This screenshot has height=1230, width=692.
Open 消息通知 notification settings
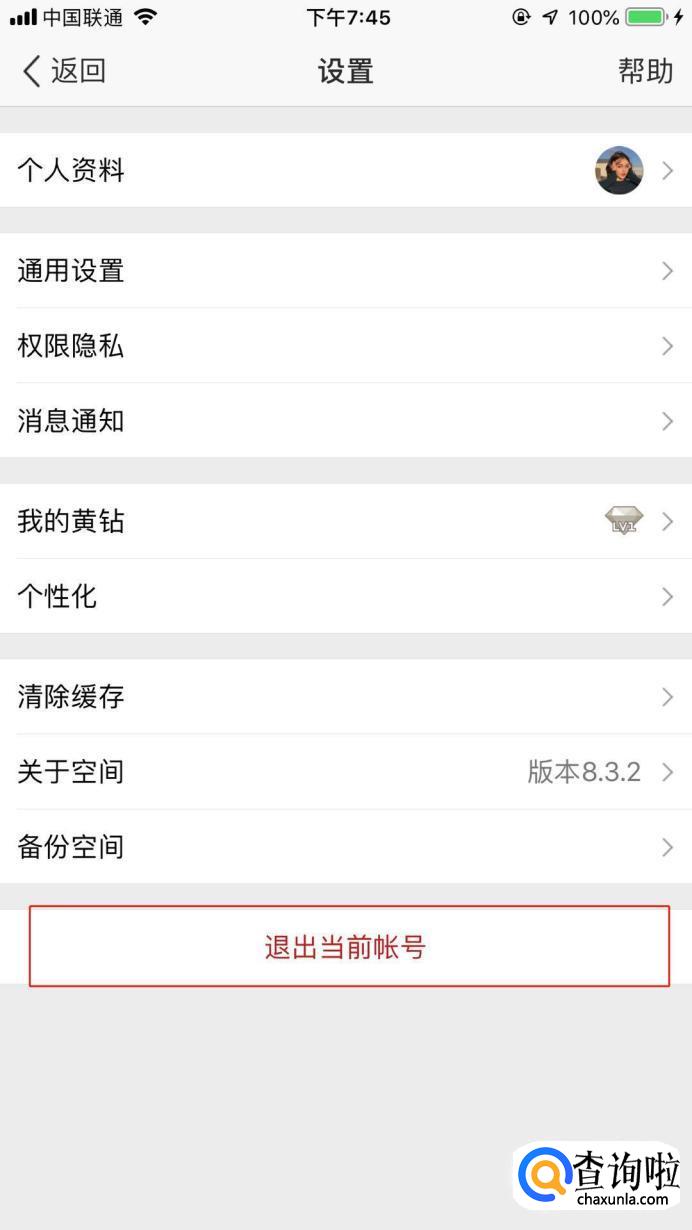(346, 421)
